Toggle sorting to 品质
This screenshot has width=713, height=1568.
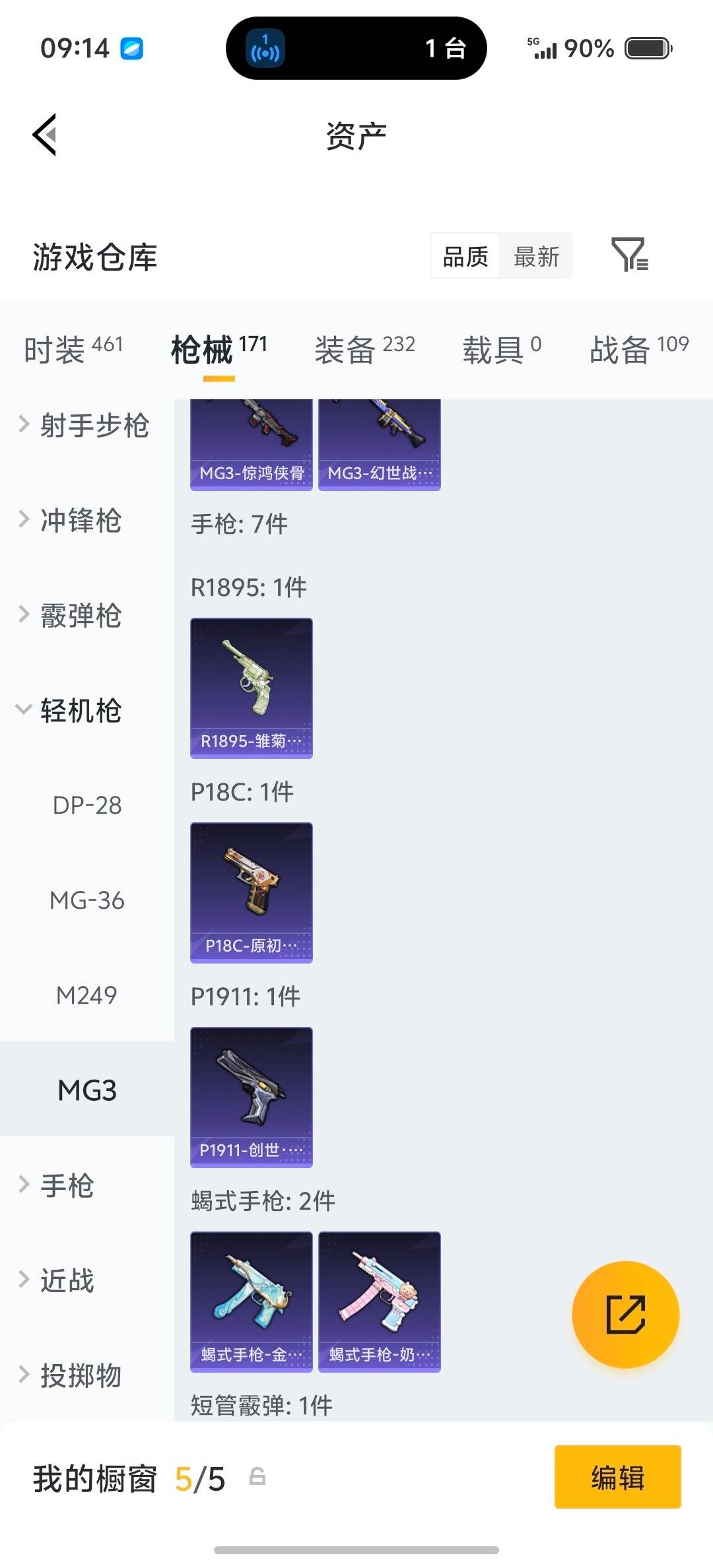click(x=465, y=256)
